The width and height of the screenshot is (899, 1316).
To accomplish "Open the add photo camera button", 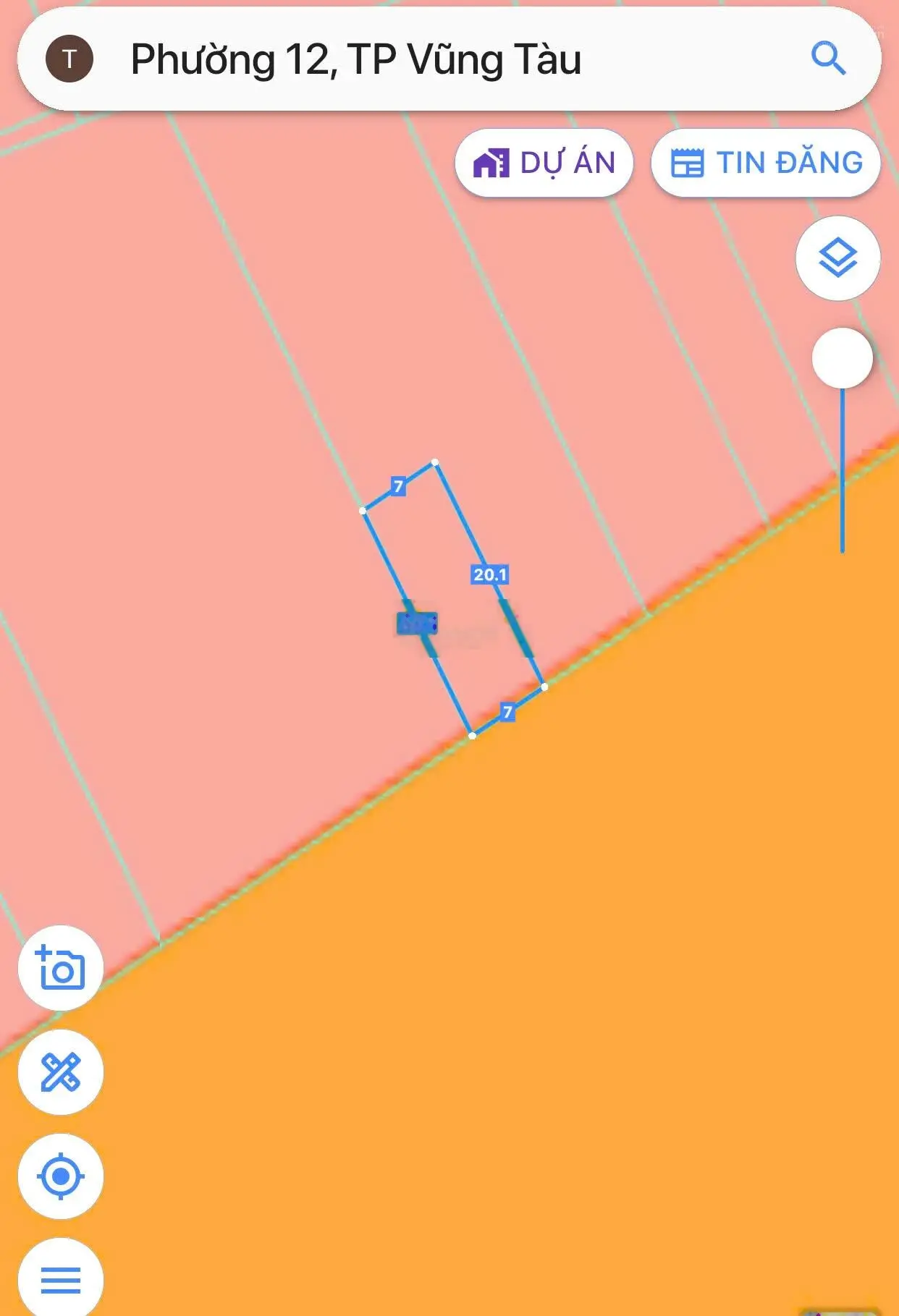I will [x=61, y=968].
